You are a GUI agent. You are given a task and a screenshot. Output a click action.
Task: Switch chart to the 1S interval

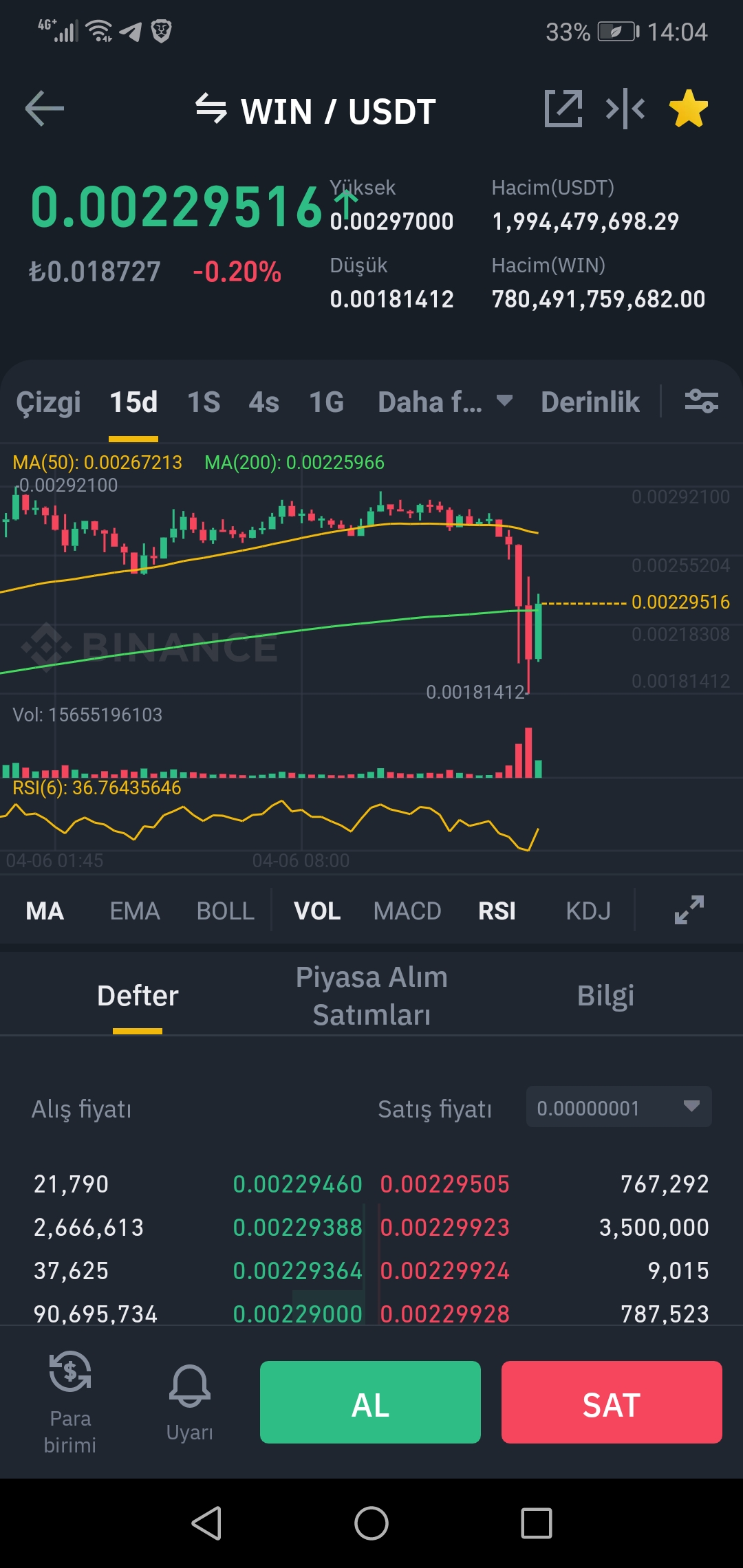click(204, 402)
